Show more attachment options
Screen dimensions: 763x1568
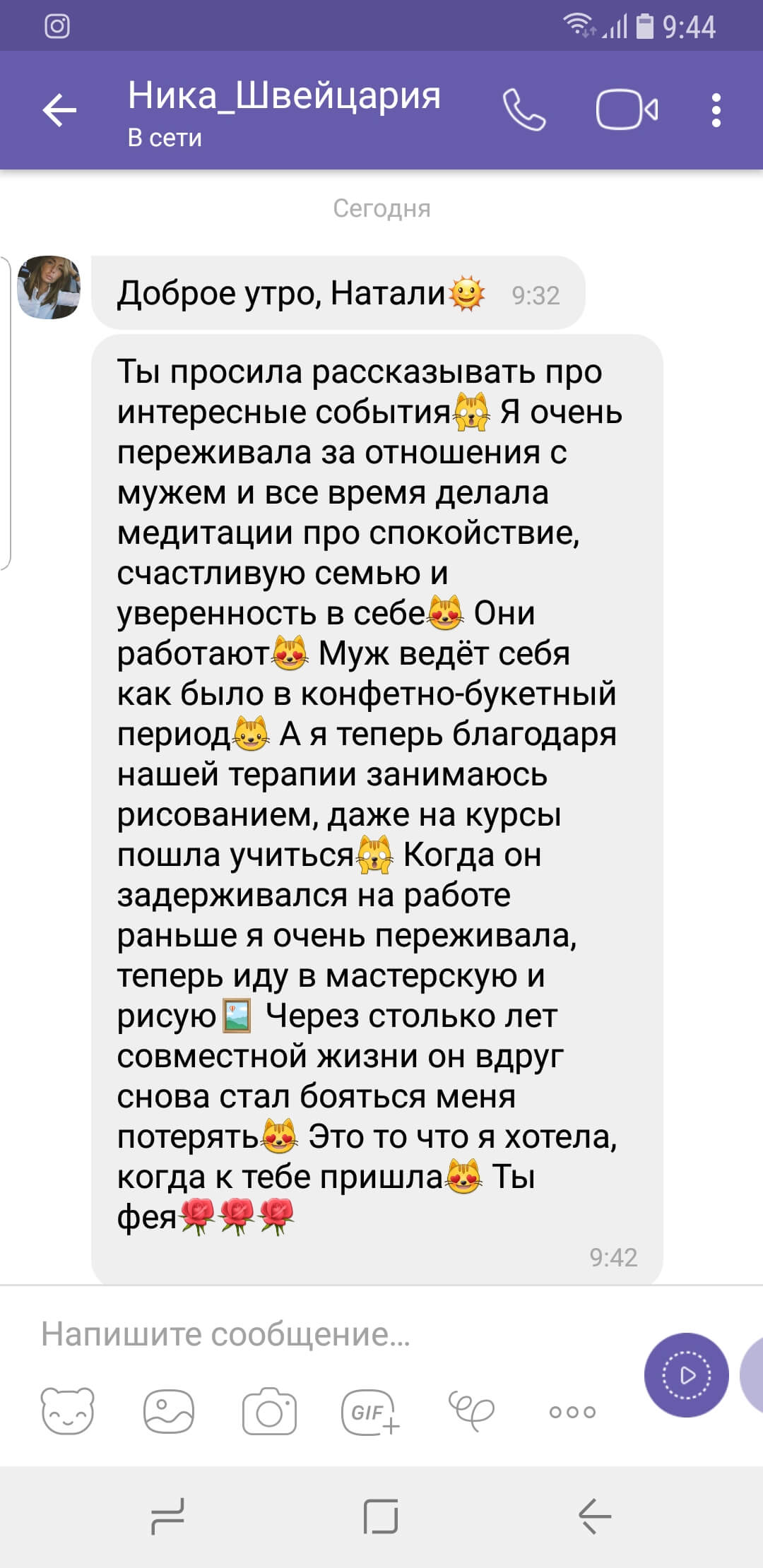tap(572, 1412)
